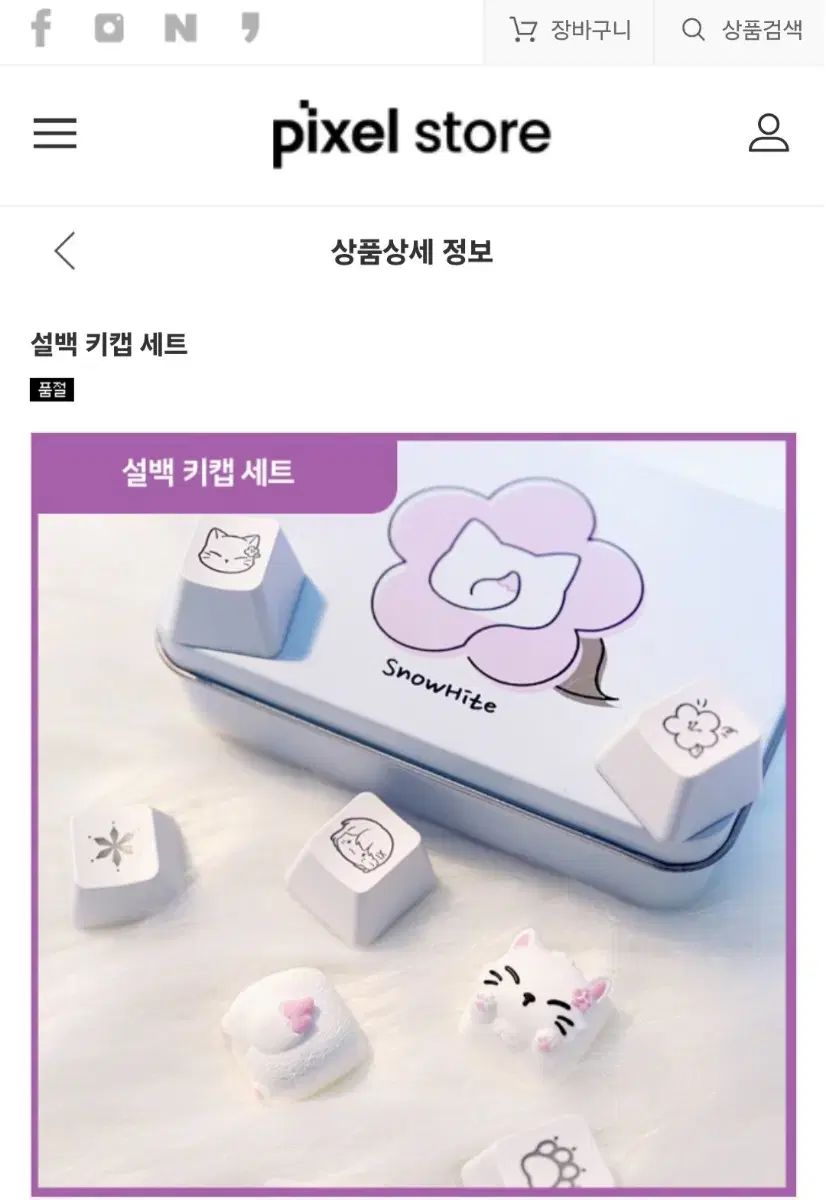826x1200 pixels.
Task: Open the Naver social link
Action: tap(181, 29)
